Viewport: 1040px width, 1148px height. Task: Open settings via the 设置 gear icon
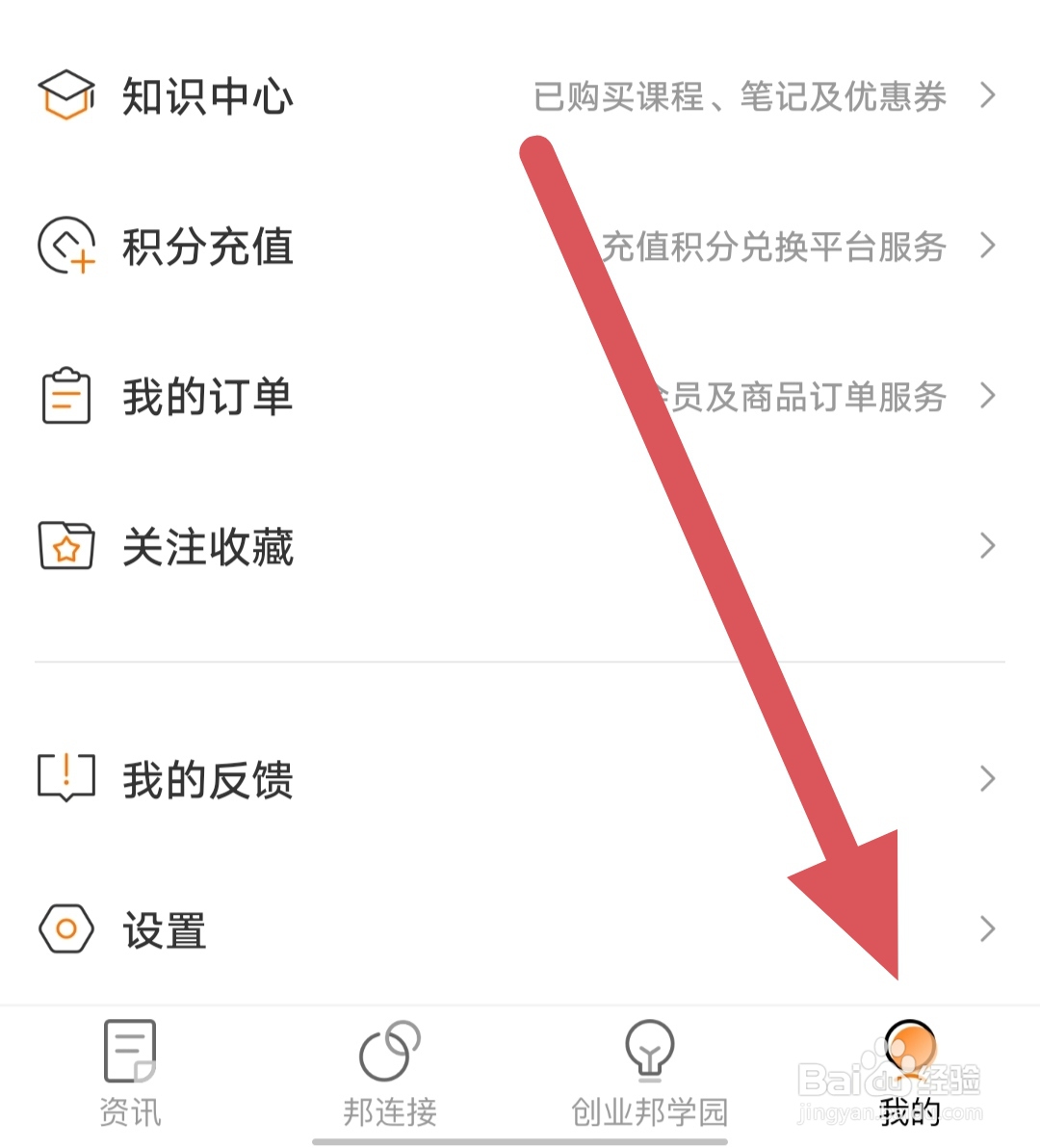pyautogui.click(x=65, y=927)
